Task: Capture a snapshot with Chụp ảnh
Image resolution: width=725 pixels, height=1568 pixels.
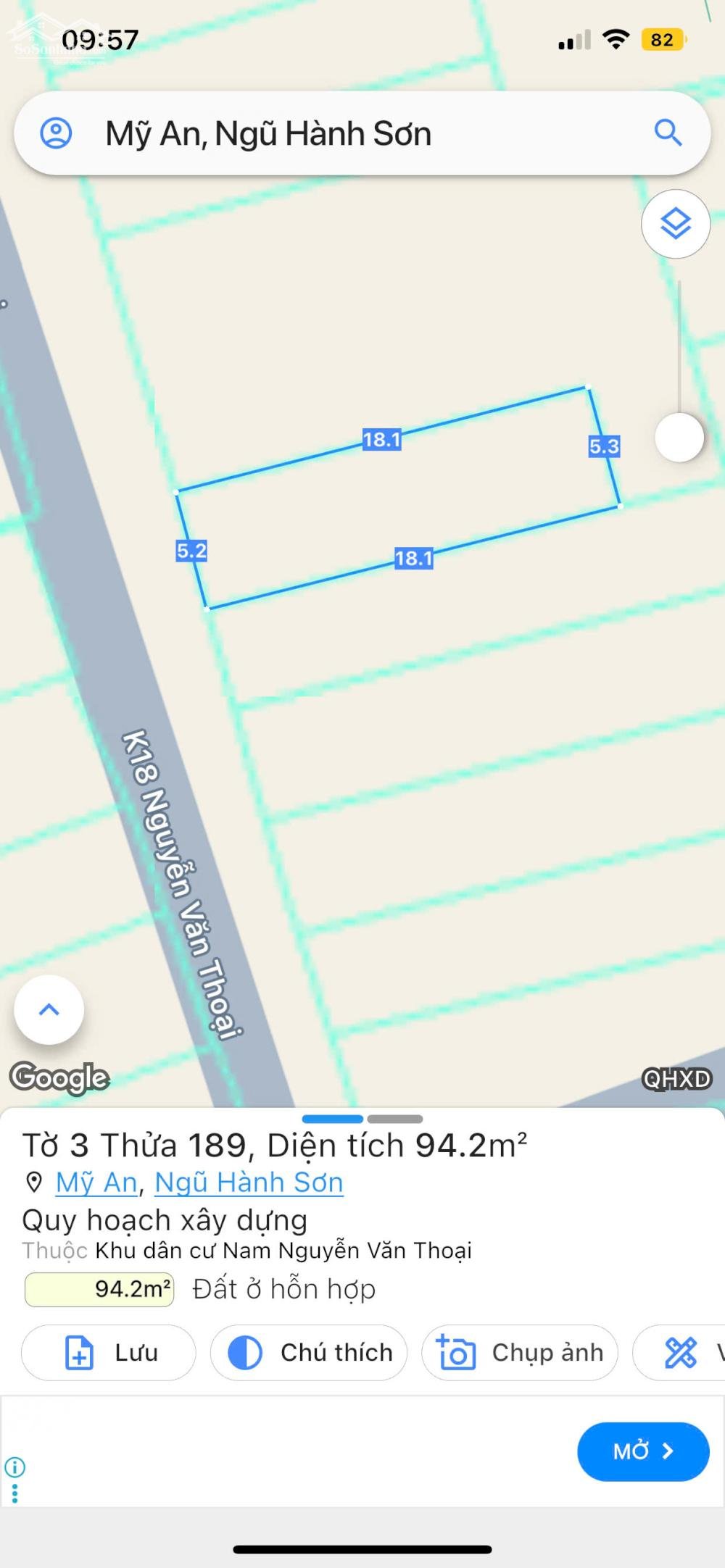Action: coord(520,1352)
